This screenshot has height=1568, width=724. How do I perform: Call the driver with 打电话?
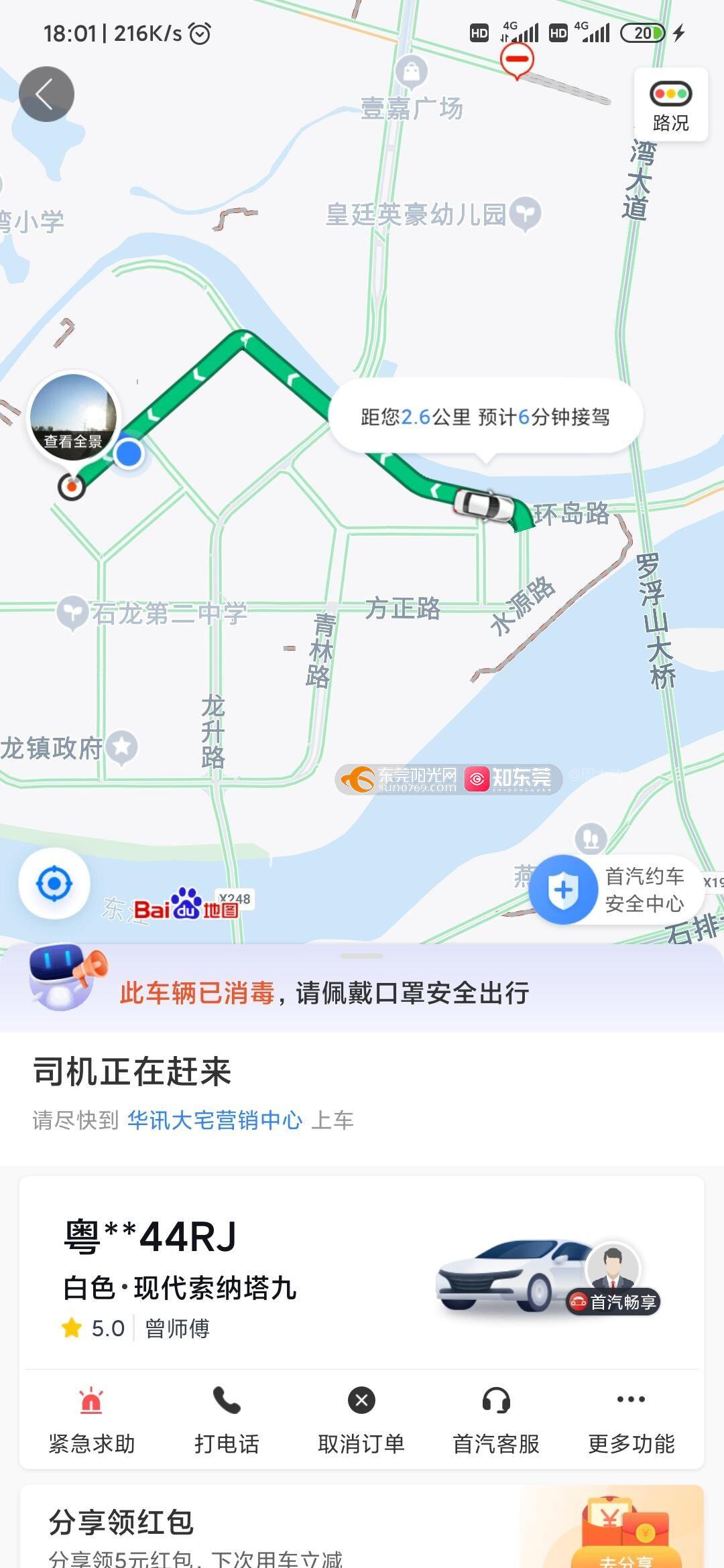pos(227,1421)
